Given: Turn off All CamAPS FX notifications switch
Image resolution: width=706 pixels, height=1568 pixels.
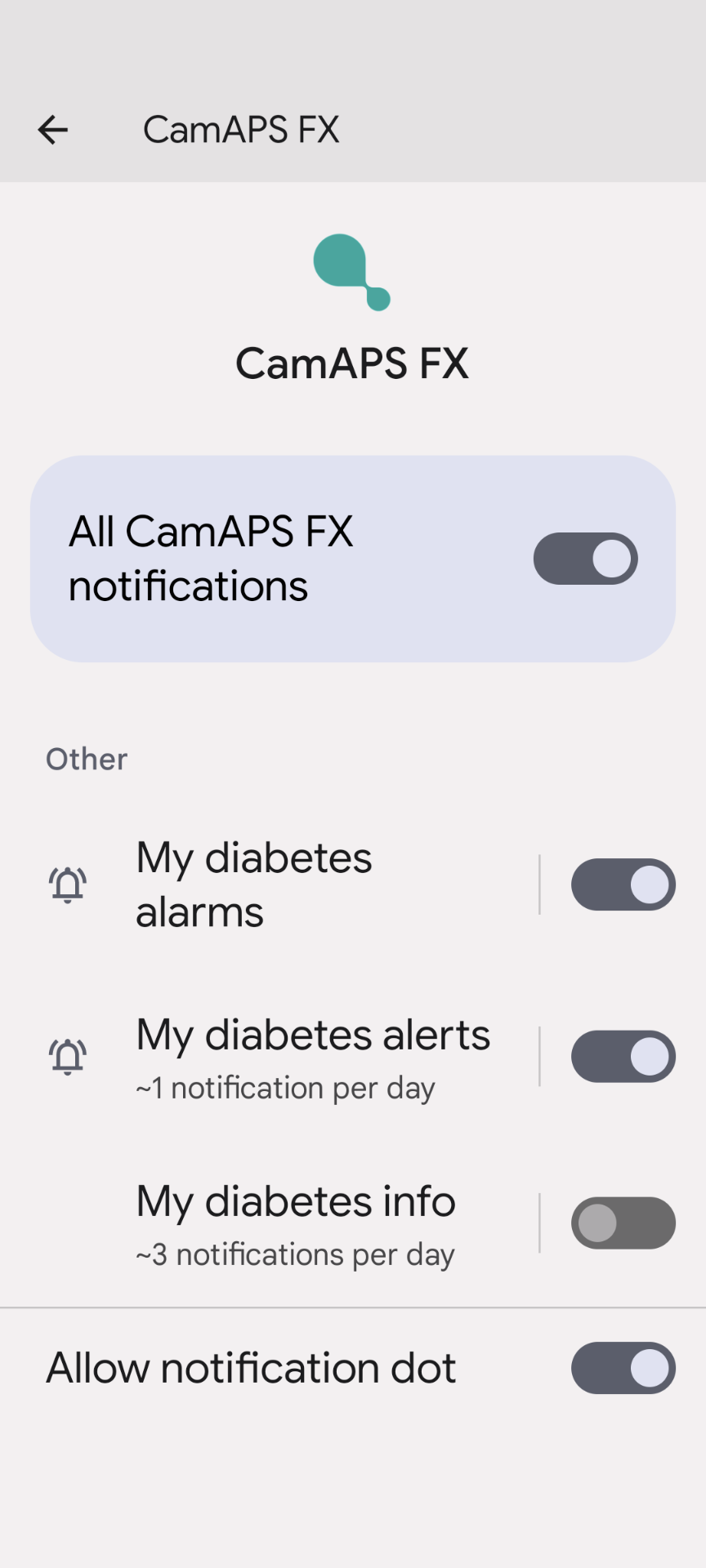Looking at the screenshot, I should point(585,559).
